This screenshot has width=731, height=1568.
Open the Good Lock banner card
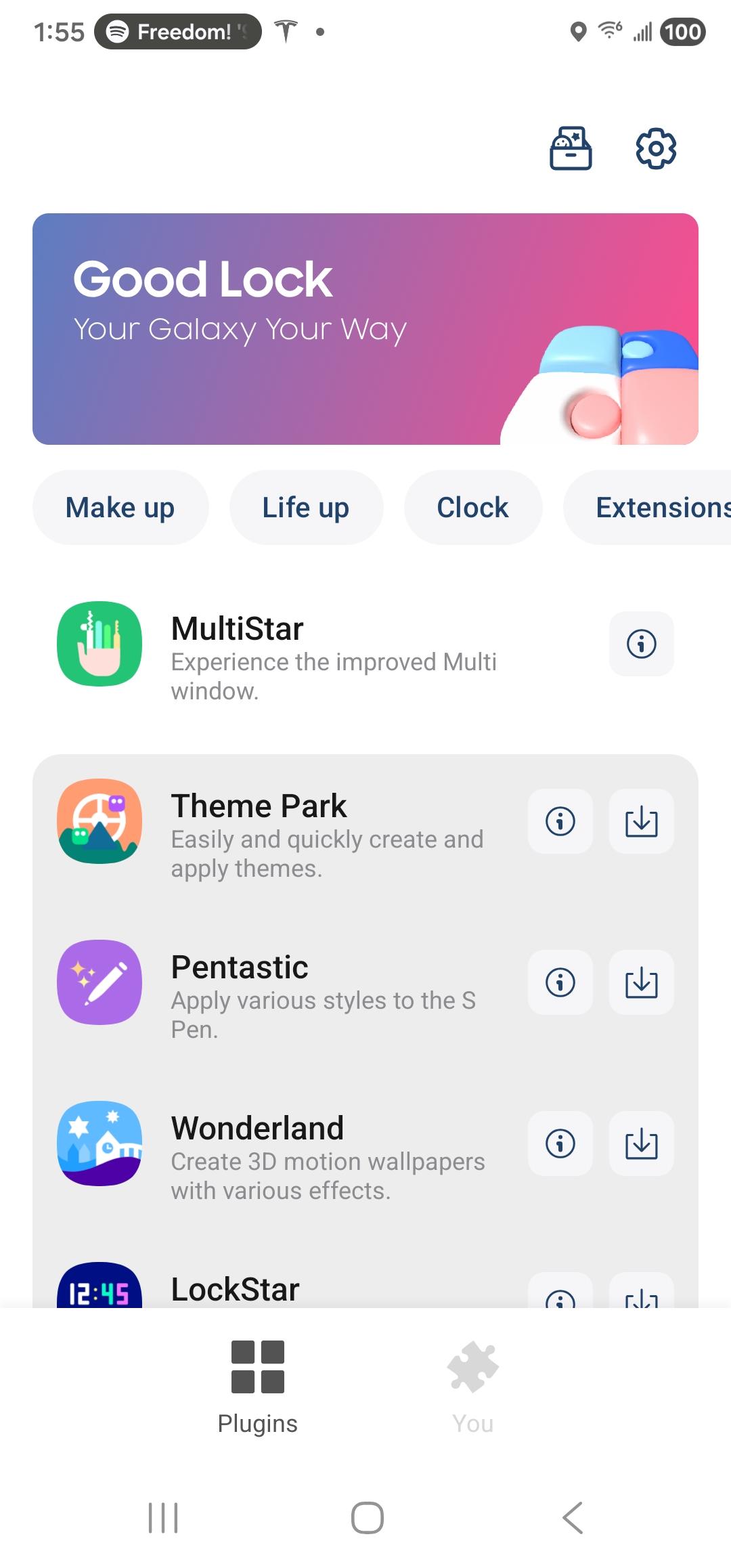coord(365,329)
